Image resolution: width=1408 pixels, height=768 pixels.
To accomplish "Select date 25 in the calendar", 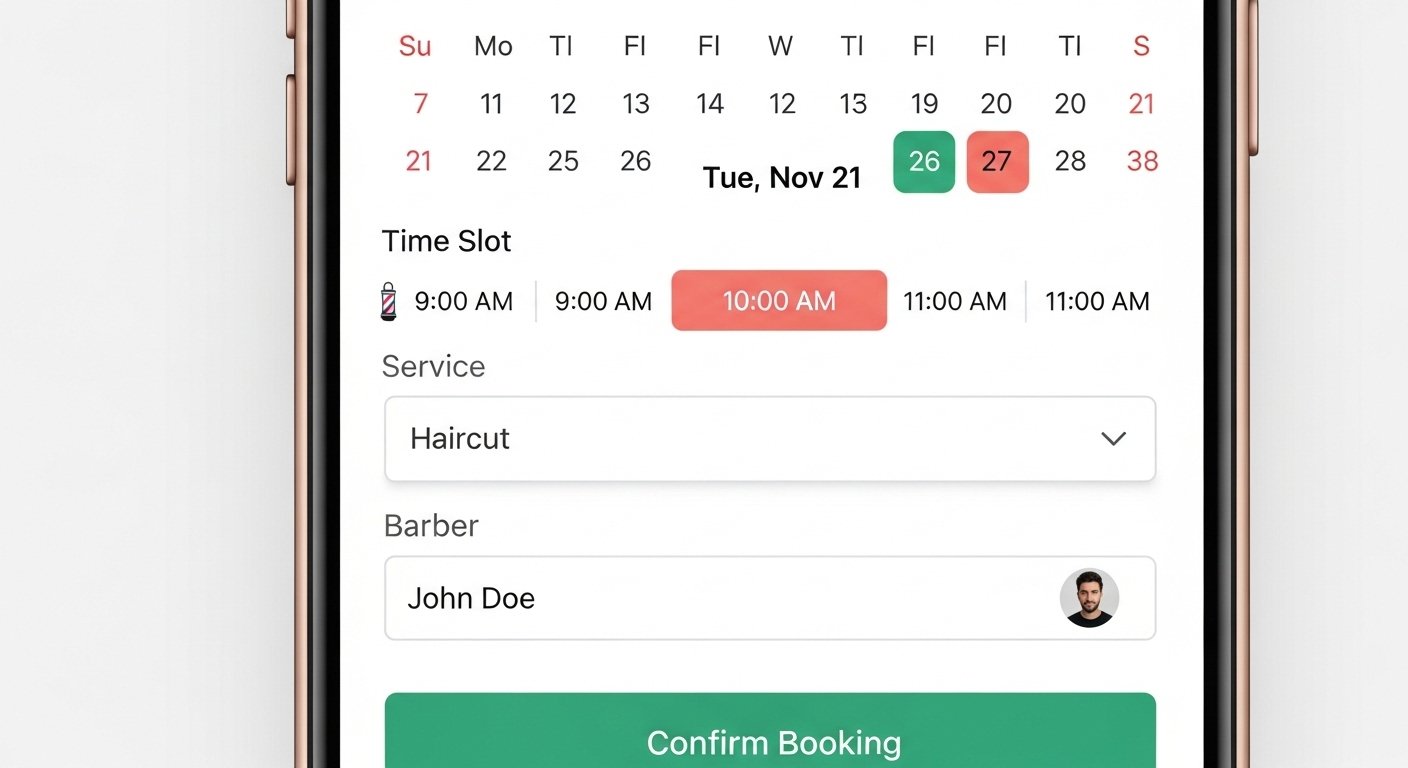I will click(x=563, y=161).
